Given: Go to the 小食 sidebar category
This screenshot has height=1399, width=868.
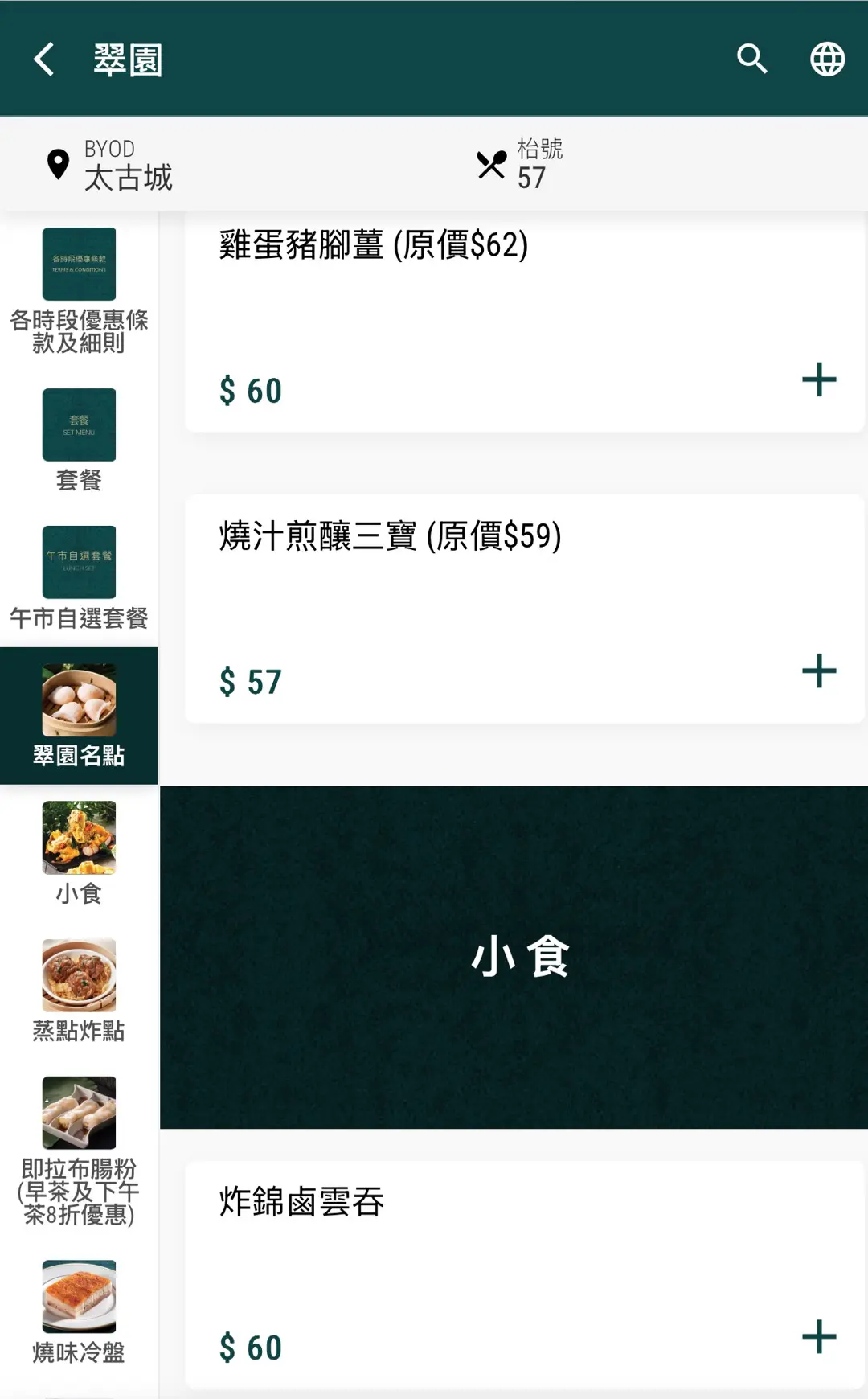Looking at the screenshot, I should 79,853.
